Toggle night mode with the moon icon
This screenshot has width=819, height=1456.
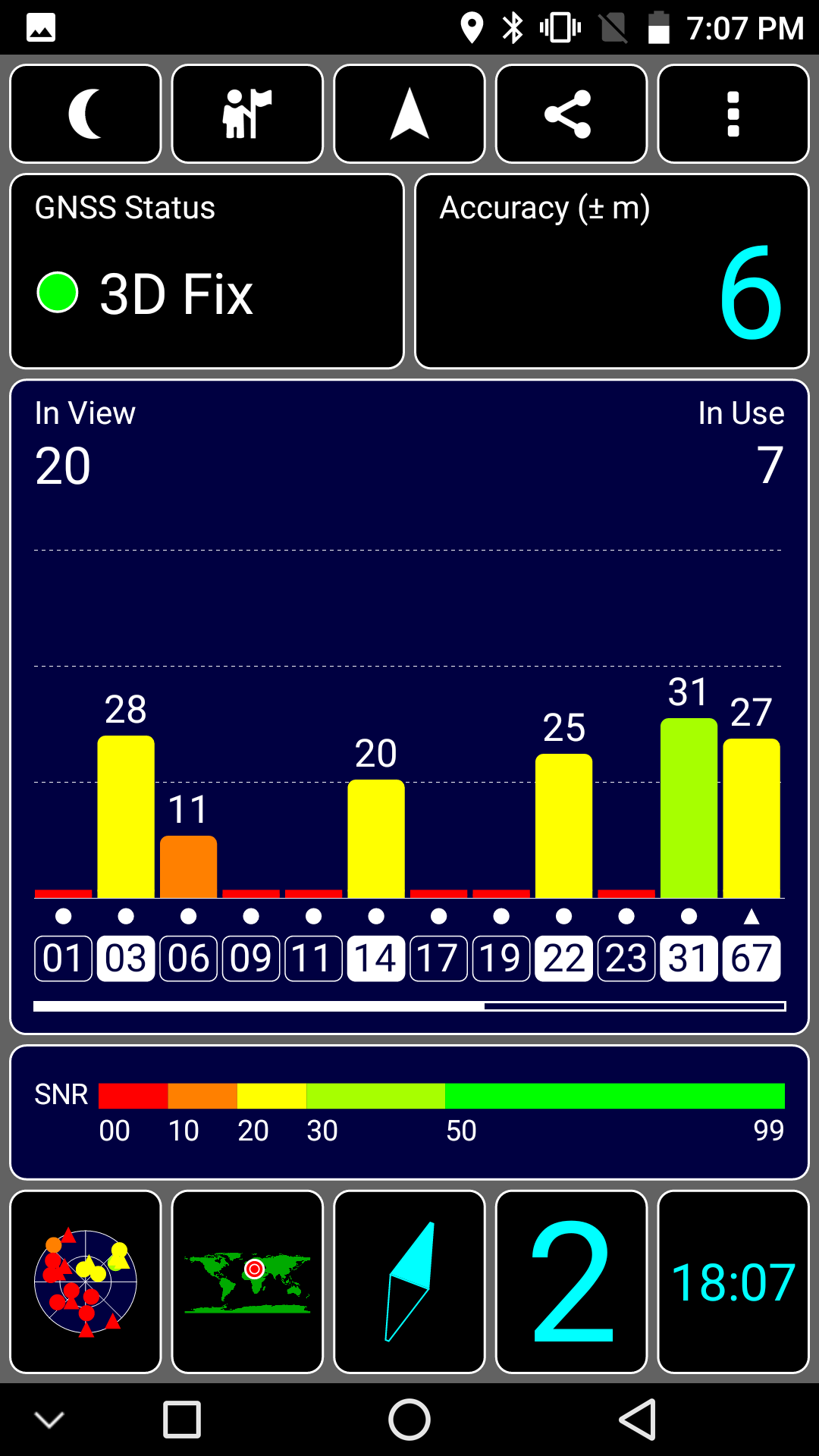(x=86, y=114)
